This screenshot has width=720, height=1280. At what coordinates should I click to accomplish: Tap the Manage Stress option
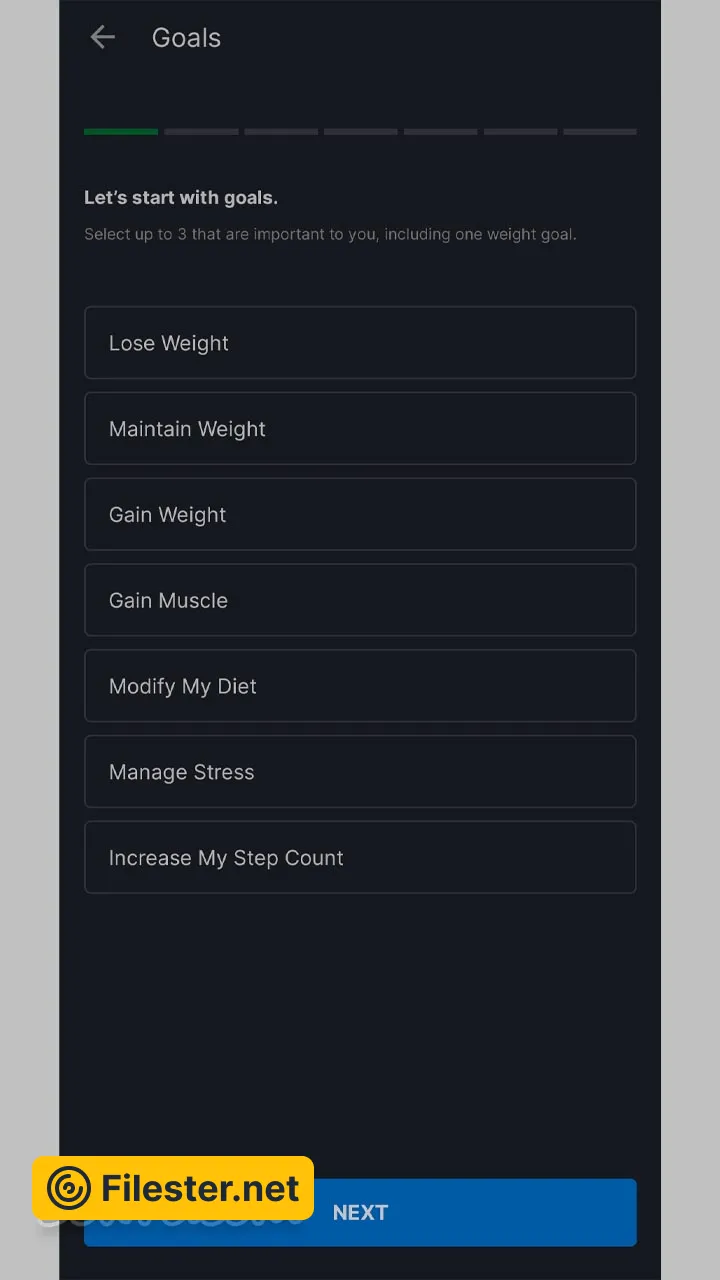click(x=360, y=772)
